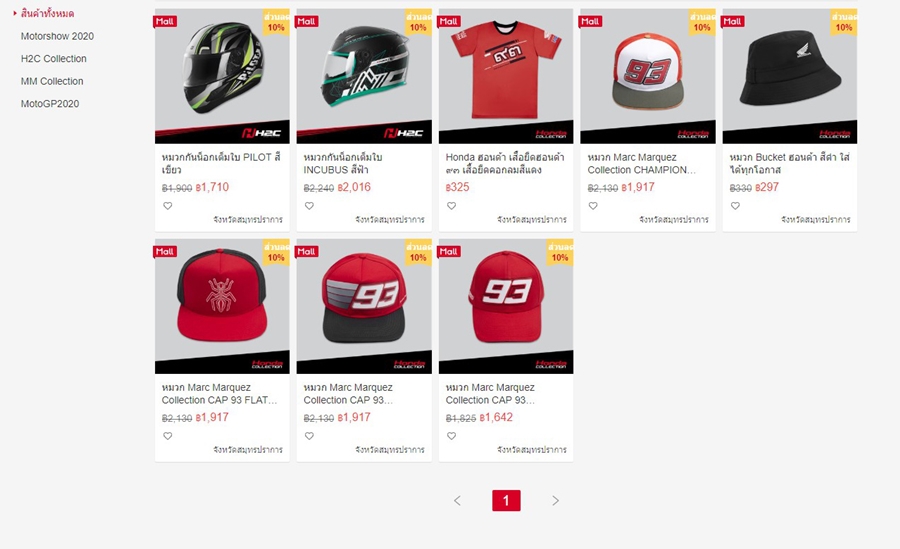Go to the MotoGP2020 category
The height and width of the screenshot is (549, 900).
pyautogui.click(x=50, y=104)
